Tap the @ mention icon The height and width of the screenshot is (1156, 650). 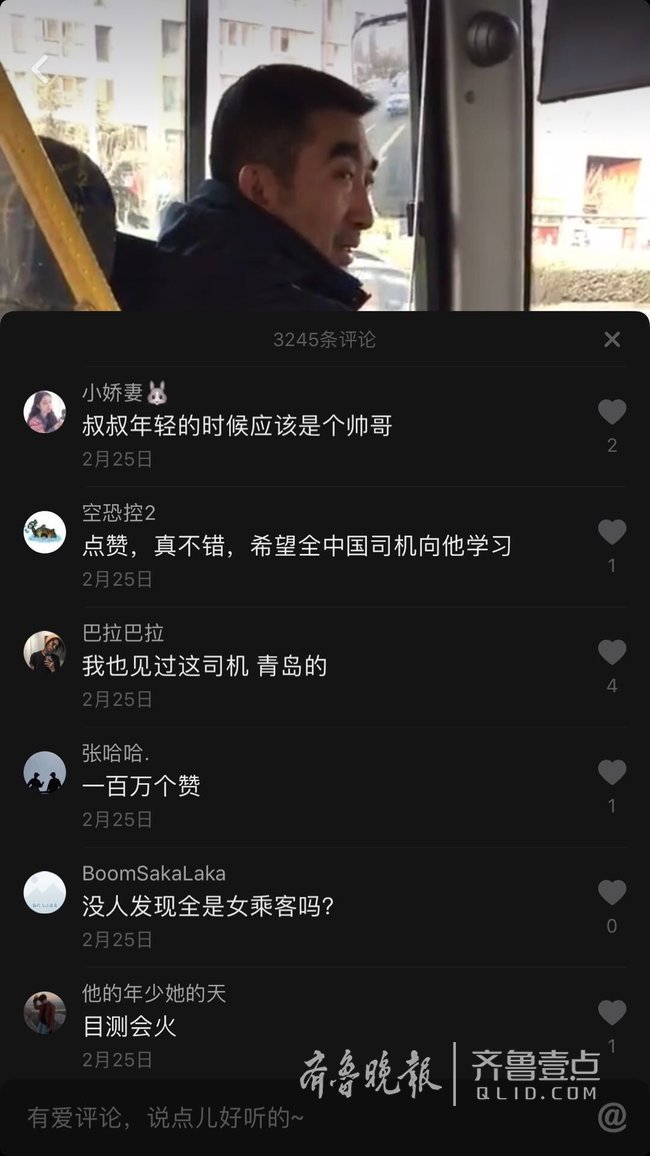coord(612,1117)
